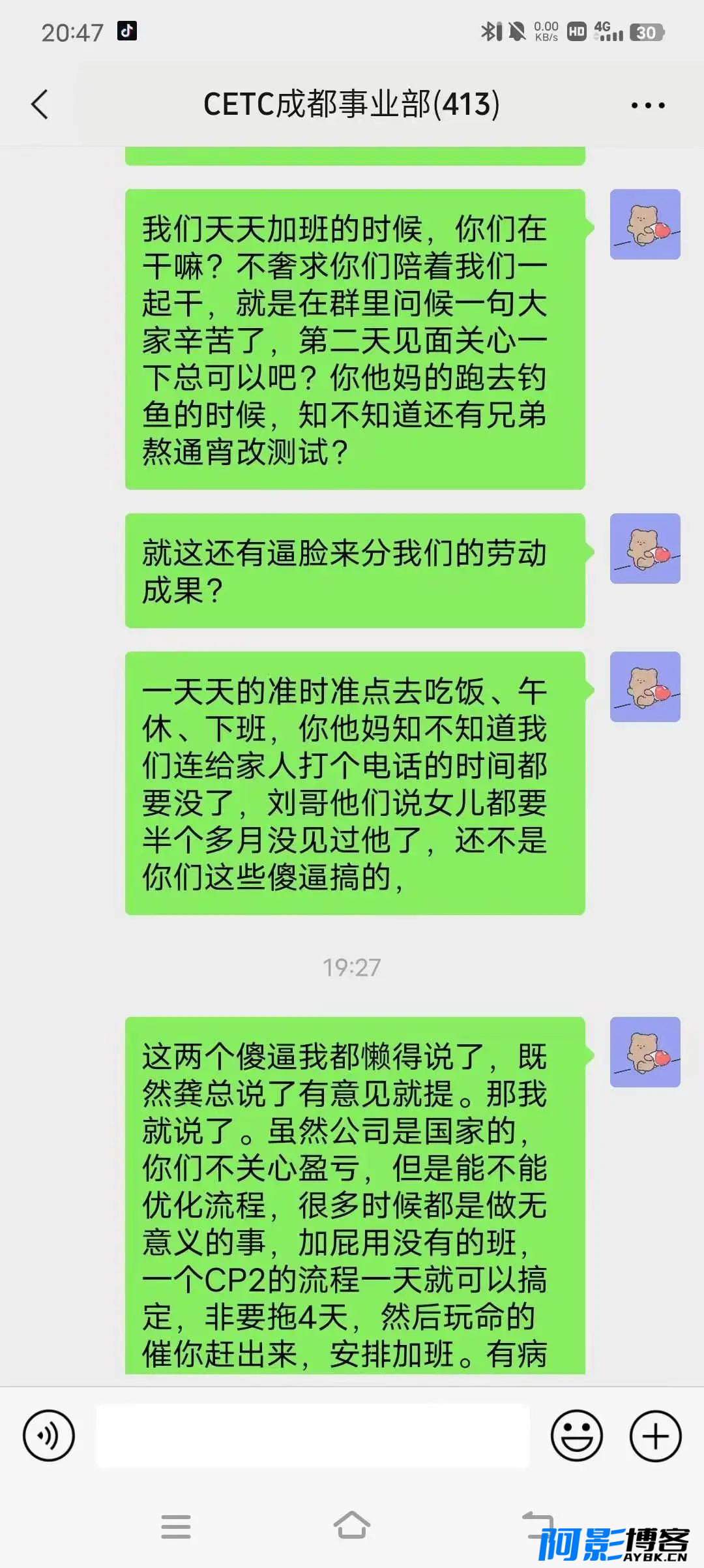
Task: Open the emoji sticker panel
Action: click(x=577, y=1436)
